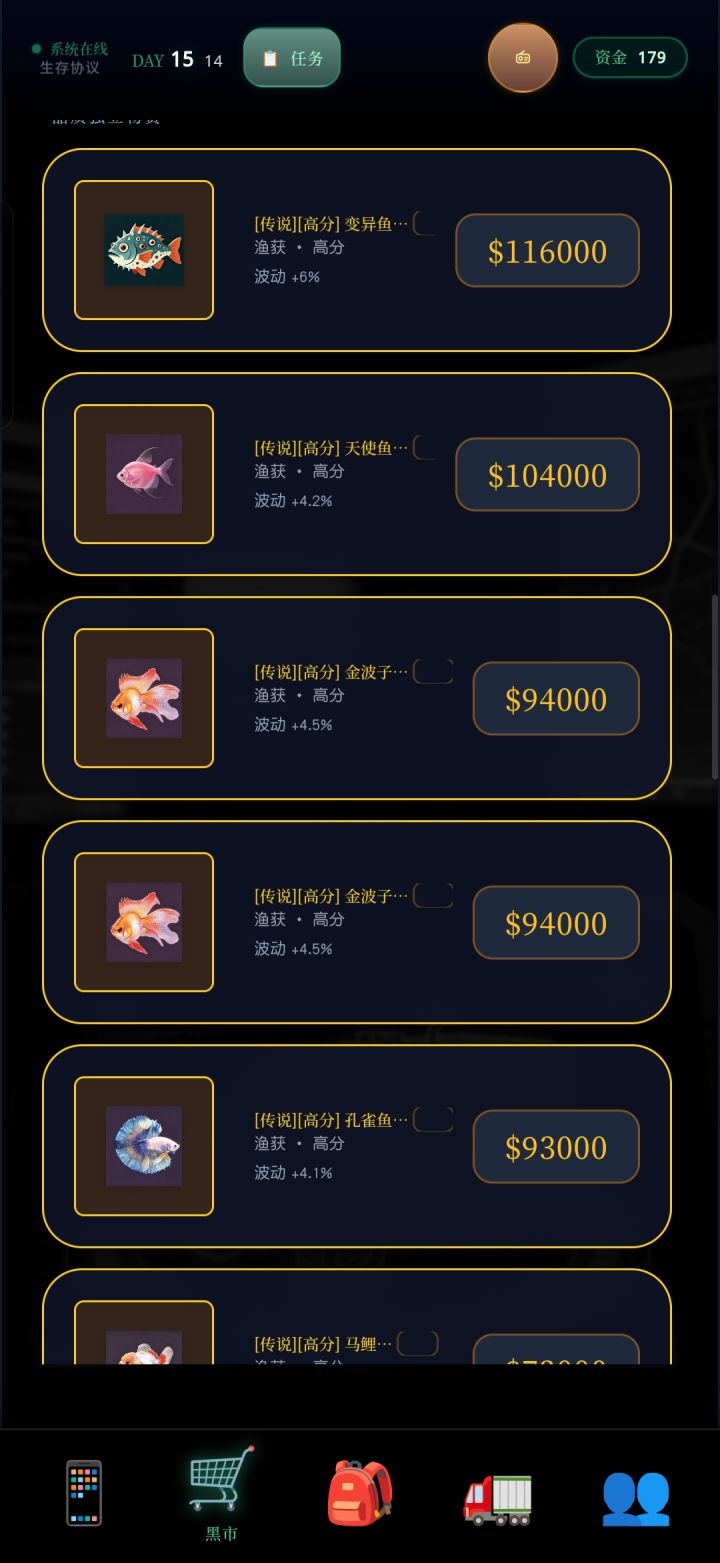Tap the golden coin icon in top bar
The height and width of the screenshot is (1563, 720).
522,58
